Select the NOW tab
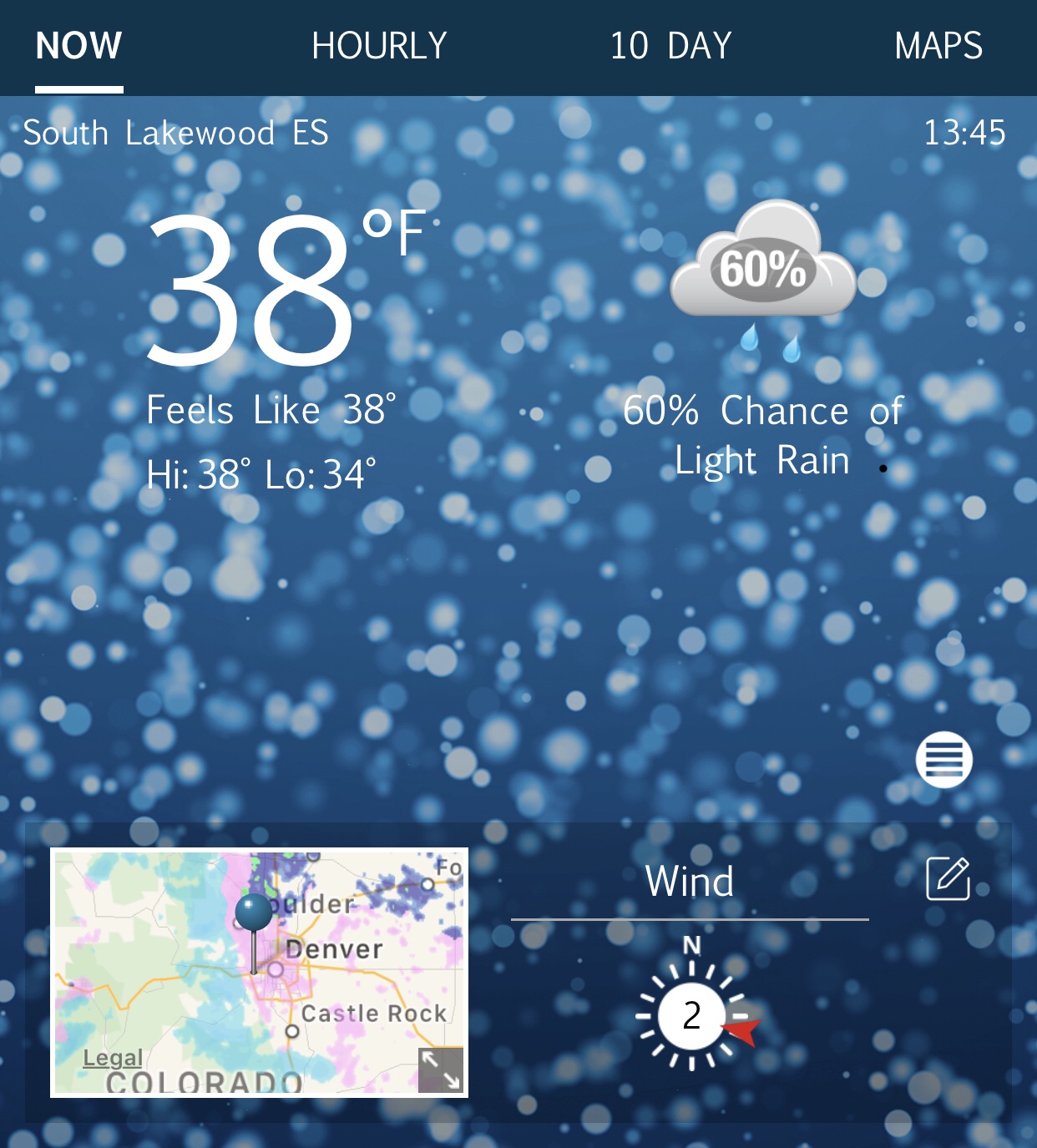This screenshot has height=1148, width=1037. tap(78, 46)
